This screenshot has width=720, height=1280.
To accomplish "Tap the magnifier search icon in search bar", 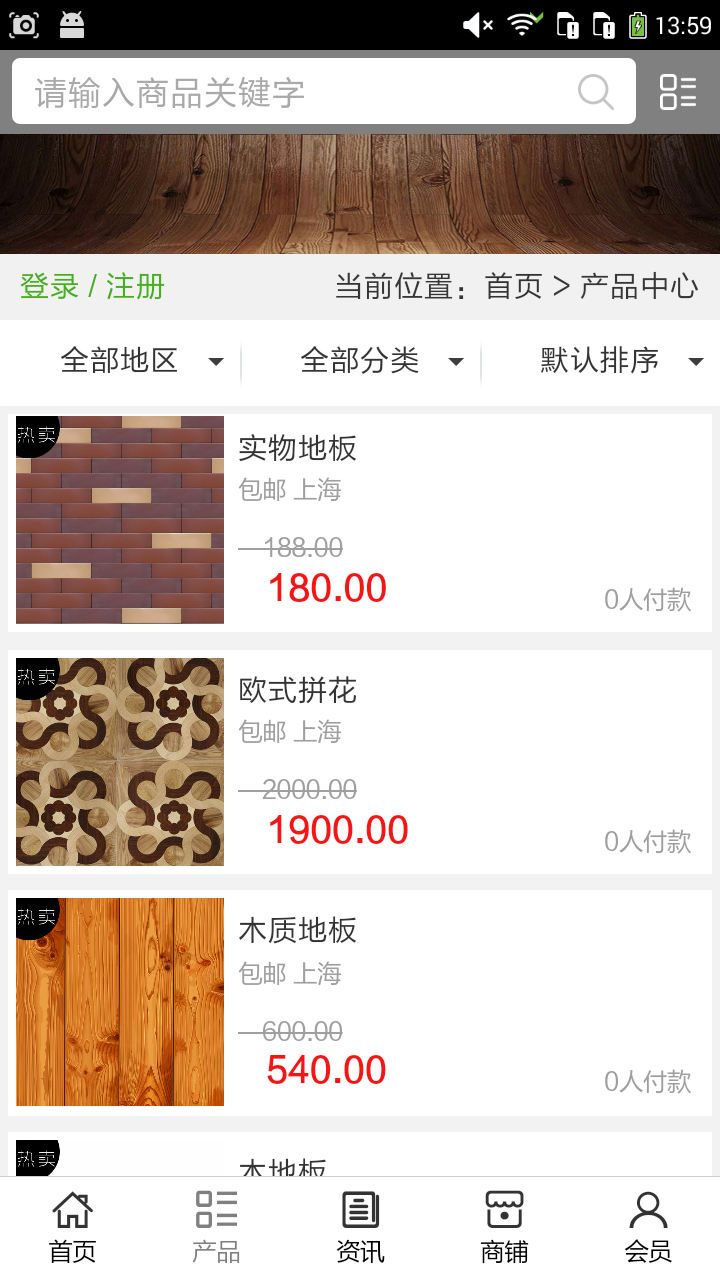I will pyautogui.click(x=596, y=91).
